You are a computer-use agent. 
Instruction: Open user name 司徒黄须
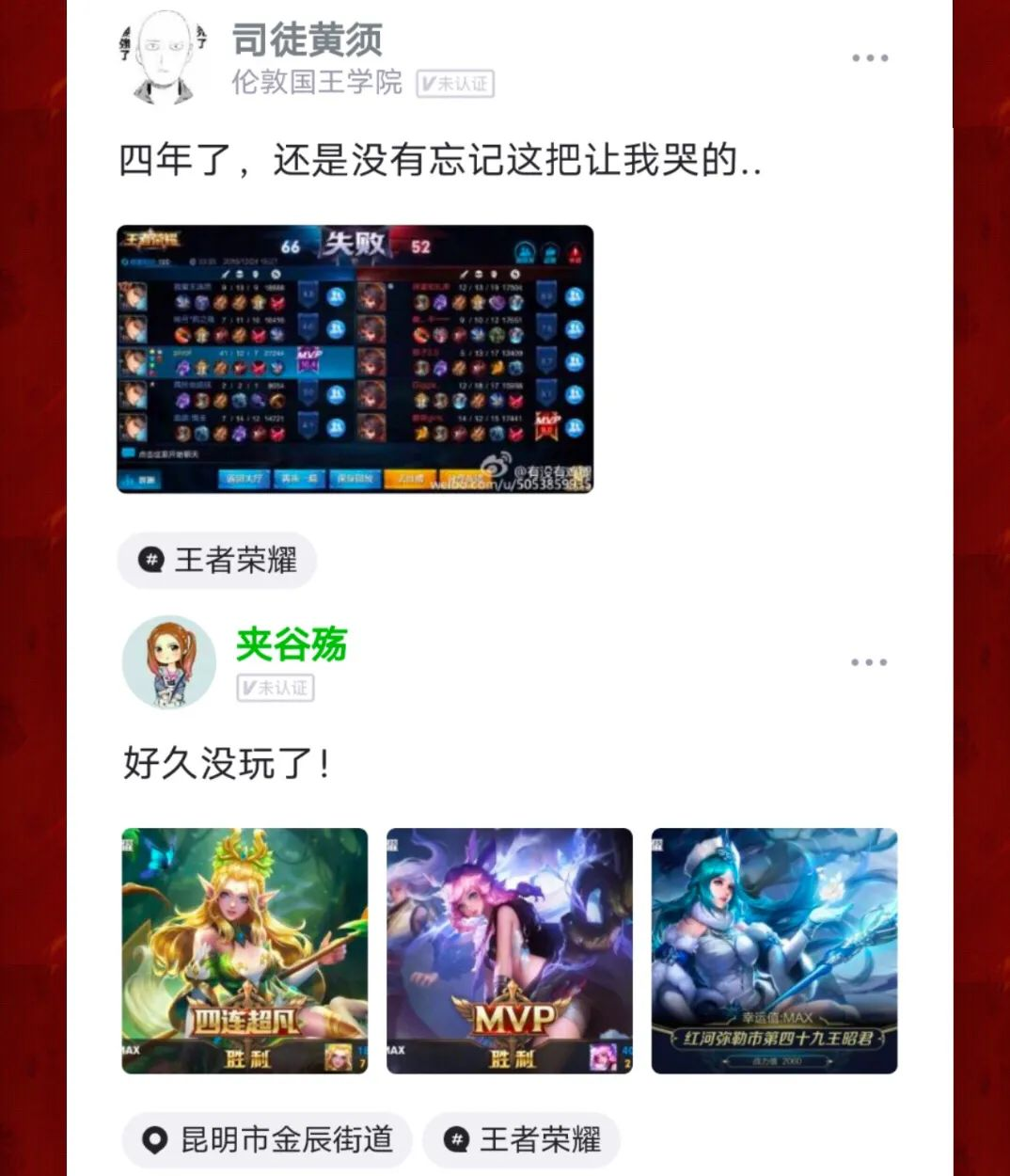coord(307,40)
